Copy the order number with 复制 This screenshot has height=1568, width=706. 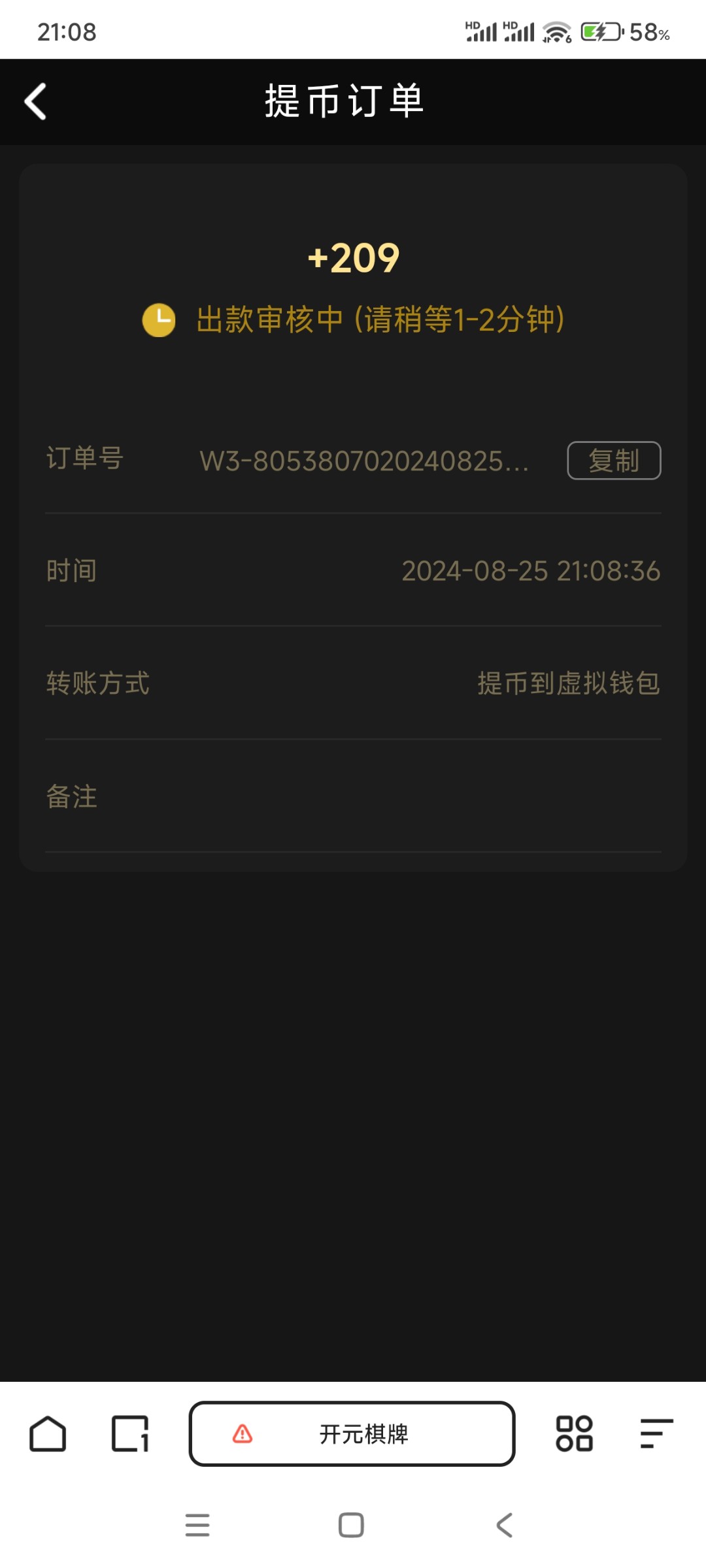(614, 461)
